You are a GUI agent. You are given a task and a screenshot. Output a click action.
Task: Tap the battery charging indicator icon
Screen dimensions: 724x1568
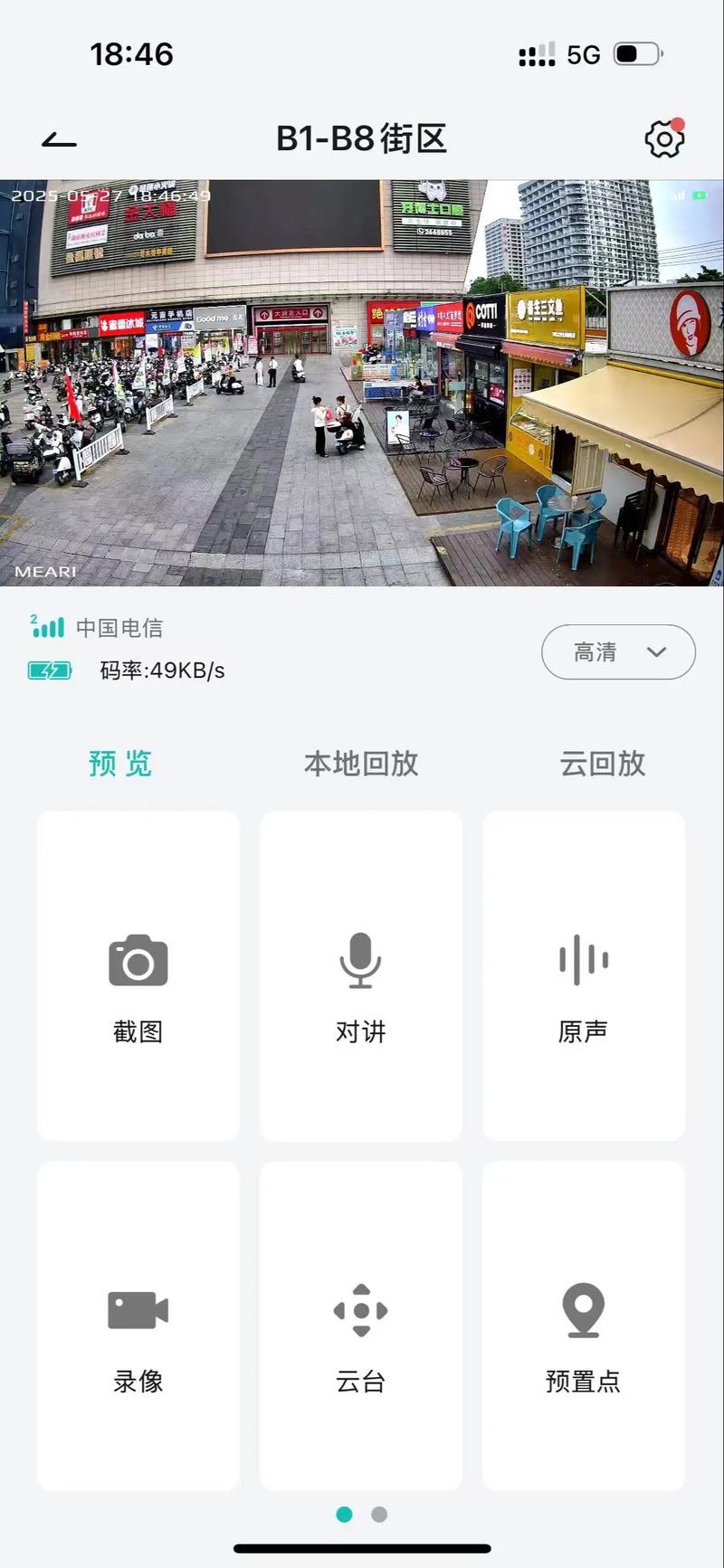(47, 670)
